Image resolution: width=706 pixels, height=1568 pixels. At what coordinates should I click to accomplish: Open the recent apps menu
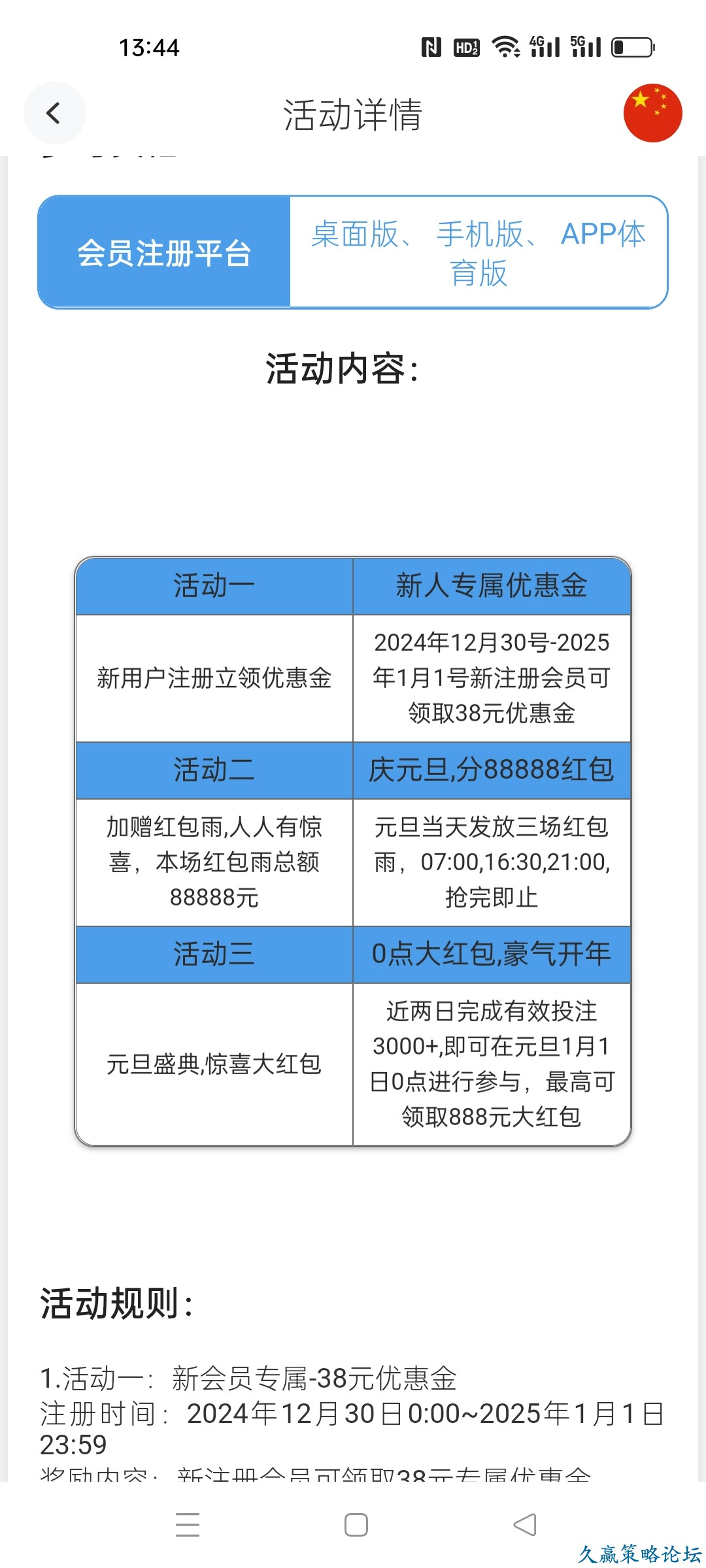pos(188,1525)
